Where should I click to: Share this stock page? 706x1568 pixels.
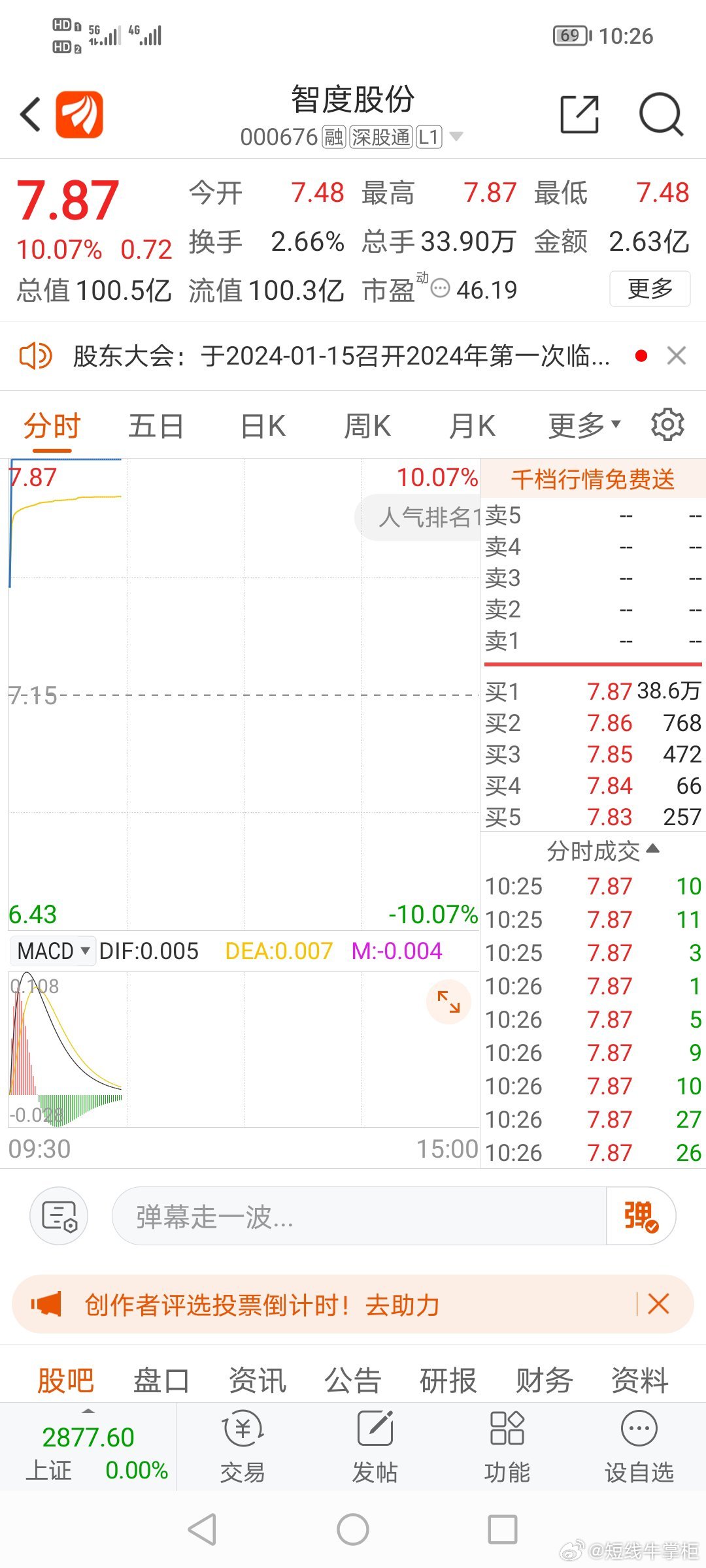[x=579, y=115]
